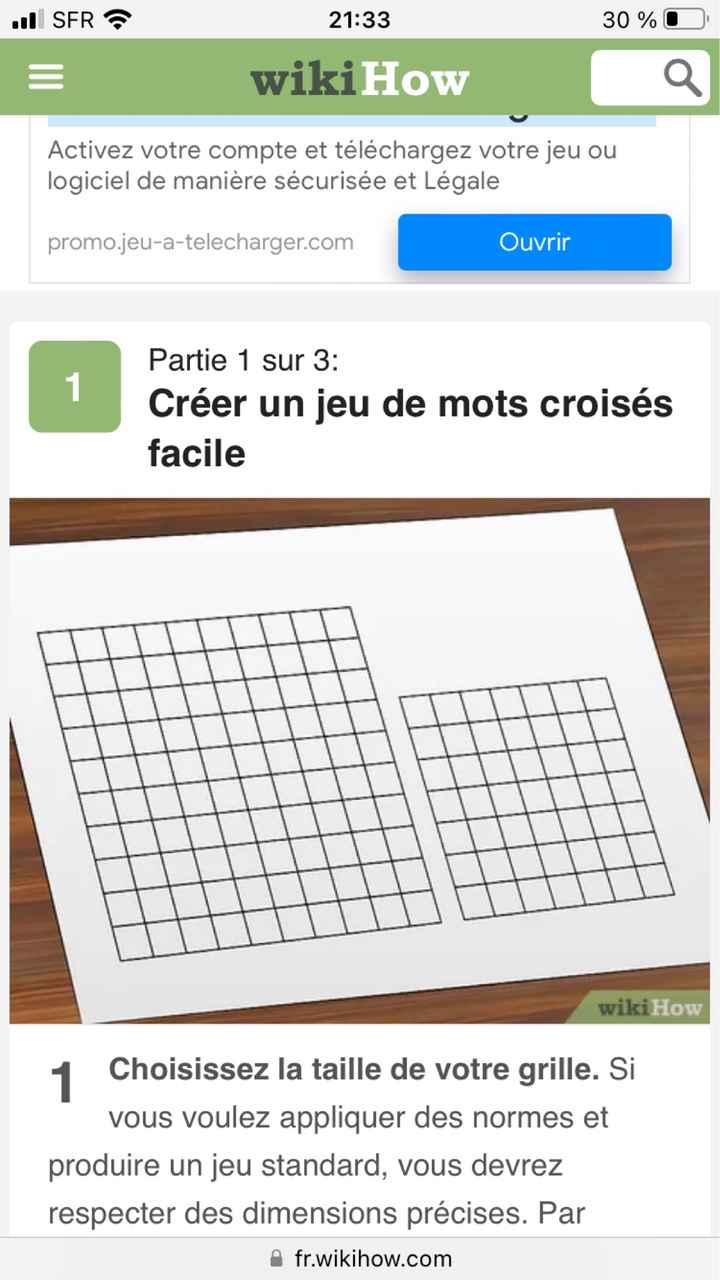Open the hamburger navigation menu
This screenshot has width=720, height=1280.
pyautogui.click(x=45, y=77)
